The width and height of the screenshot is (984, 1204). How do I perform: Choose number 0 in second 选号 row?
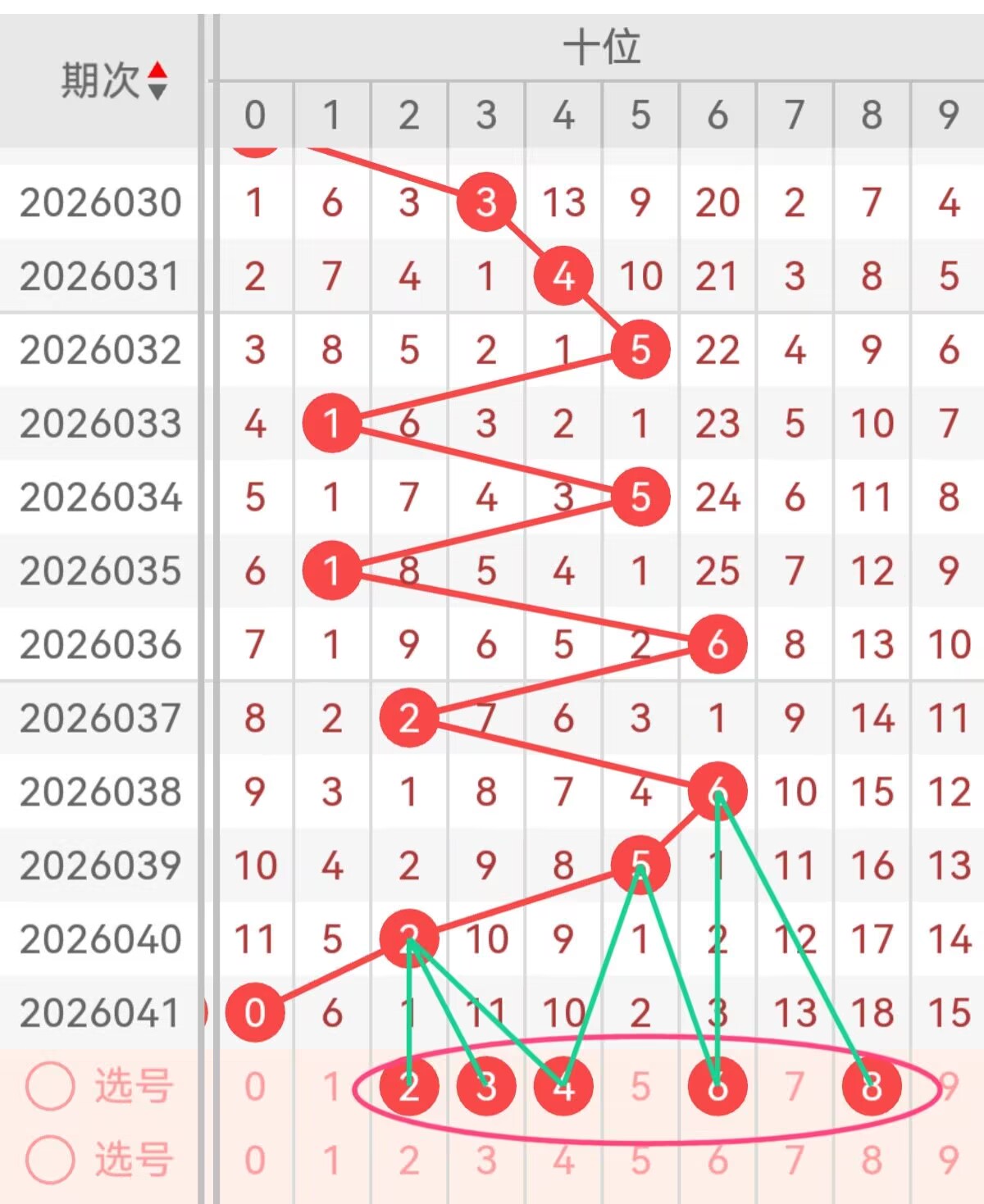[x=255, y=1160]
